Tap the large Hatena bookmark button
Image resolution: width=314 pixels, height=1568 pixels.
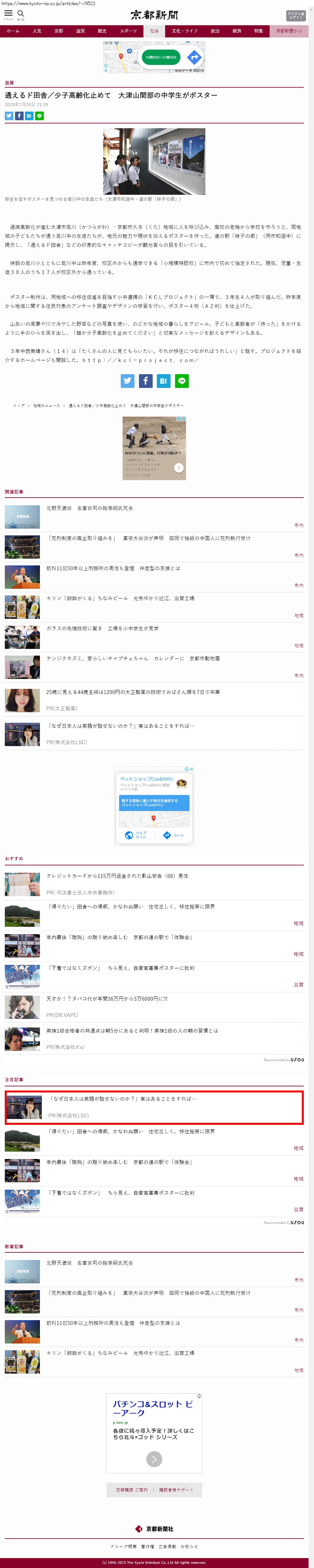(x=163, y=381)
